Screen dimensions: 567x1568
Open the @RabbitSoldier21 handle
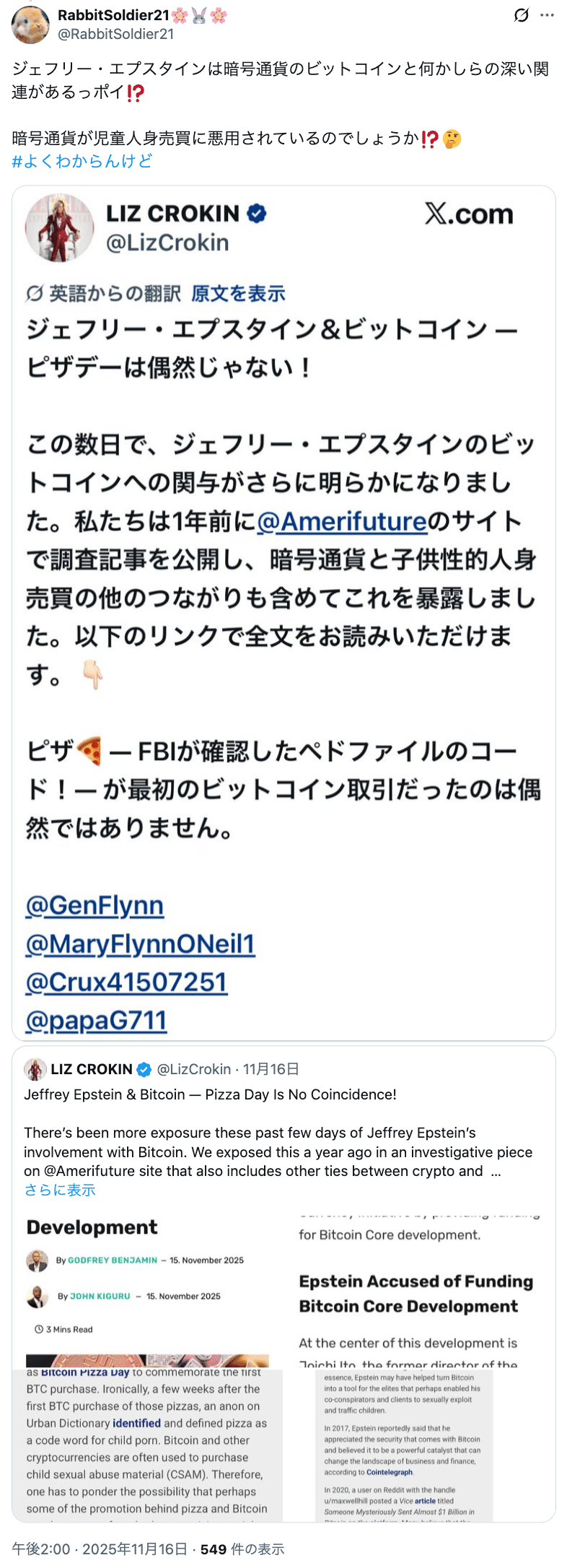pos(115,34)
